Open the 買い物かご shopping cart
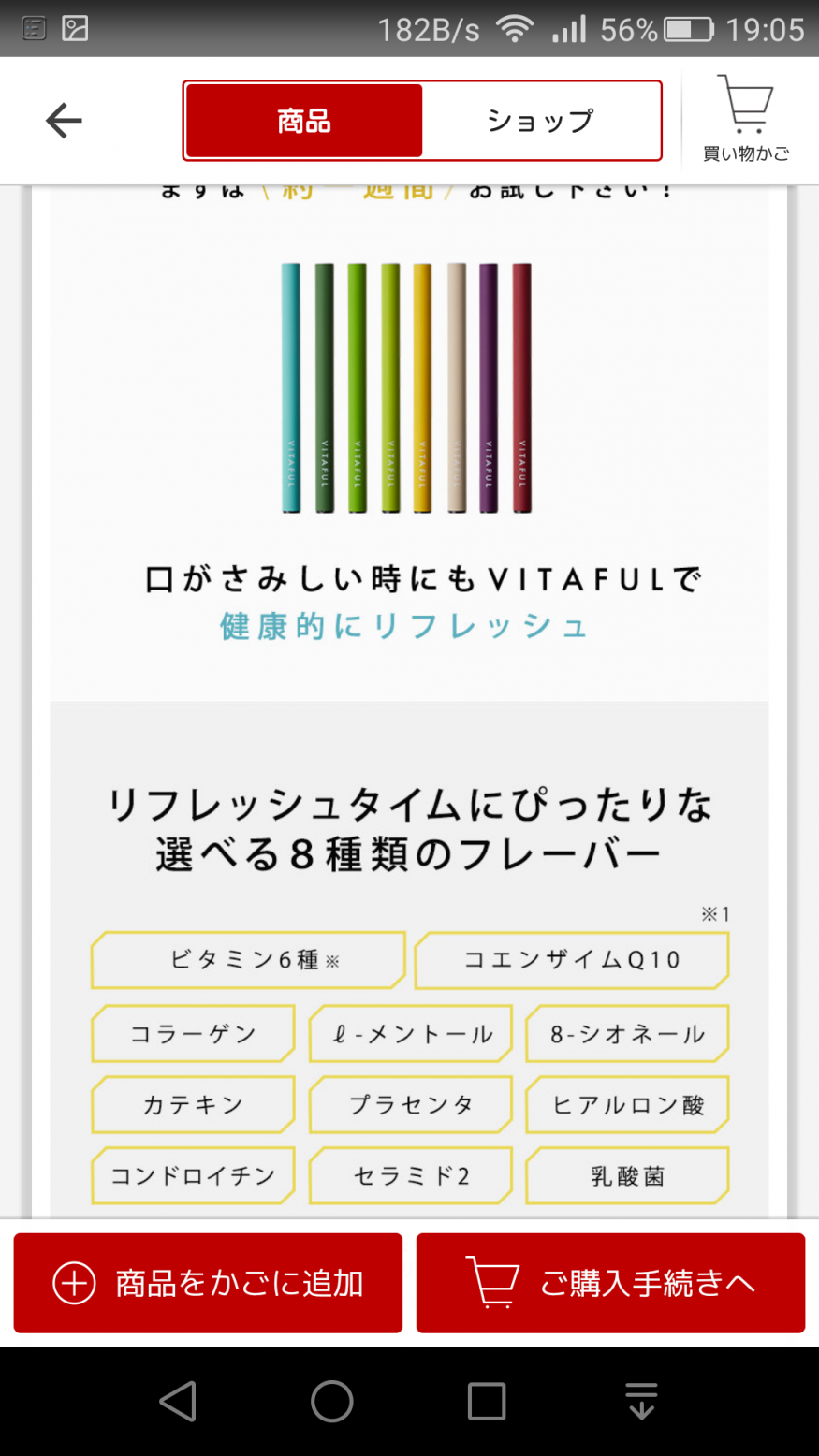 [x=746, y=119]
